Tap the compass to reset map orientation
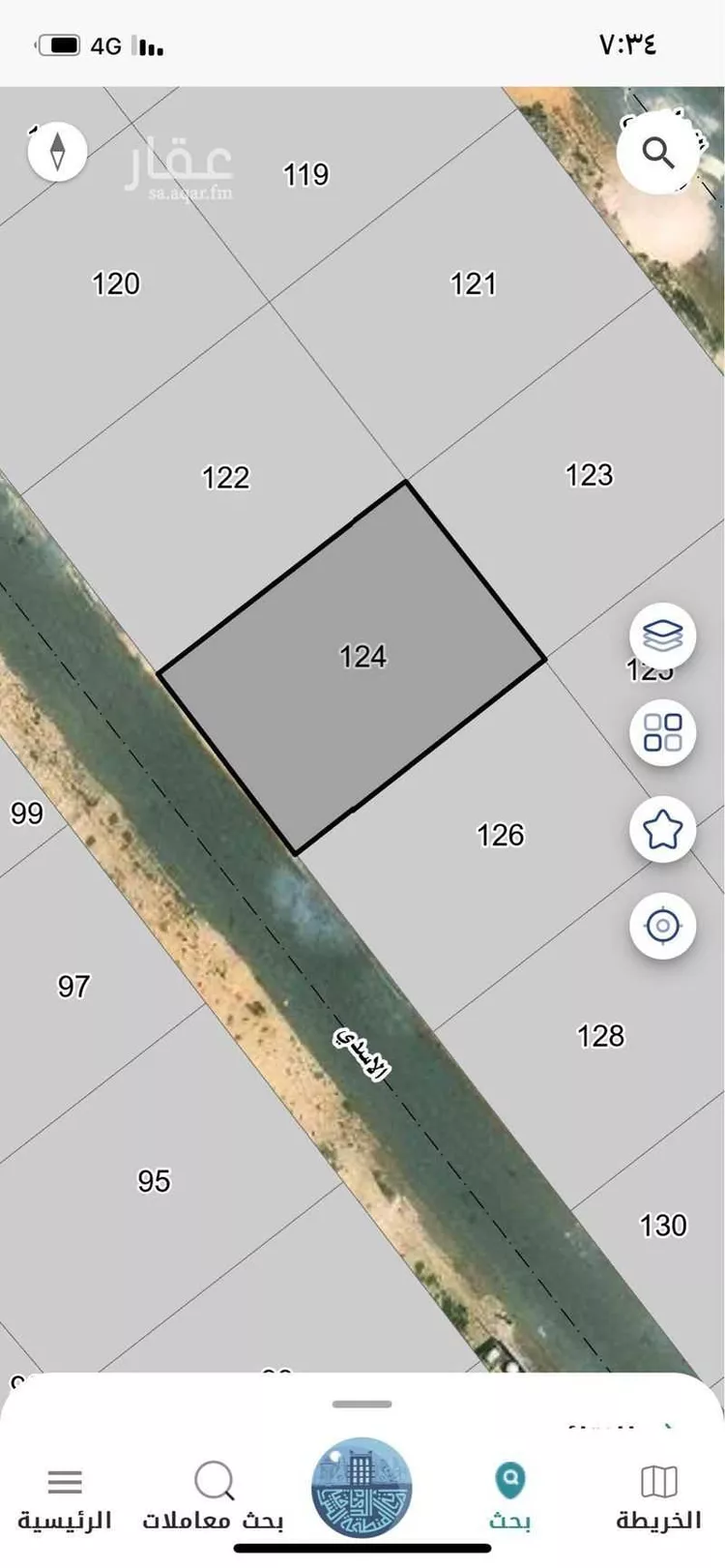 click(58, 151)
